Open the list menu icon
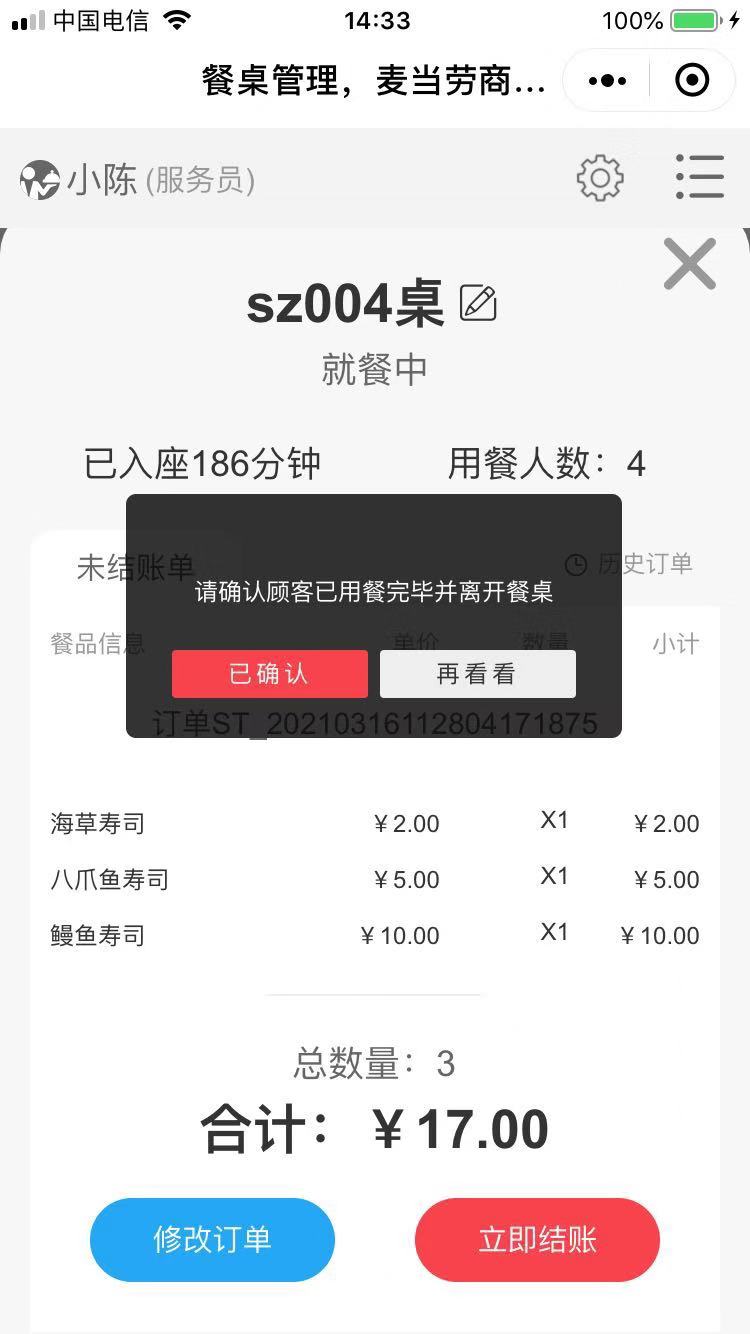Screen dimensions: 750x1334 point(700,178)
